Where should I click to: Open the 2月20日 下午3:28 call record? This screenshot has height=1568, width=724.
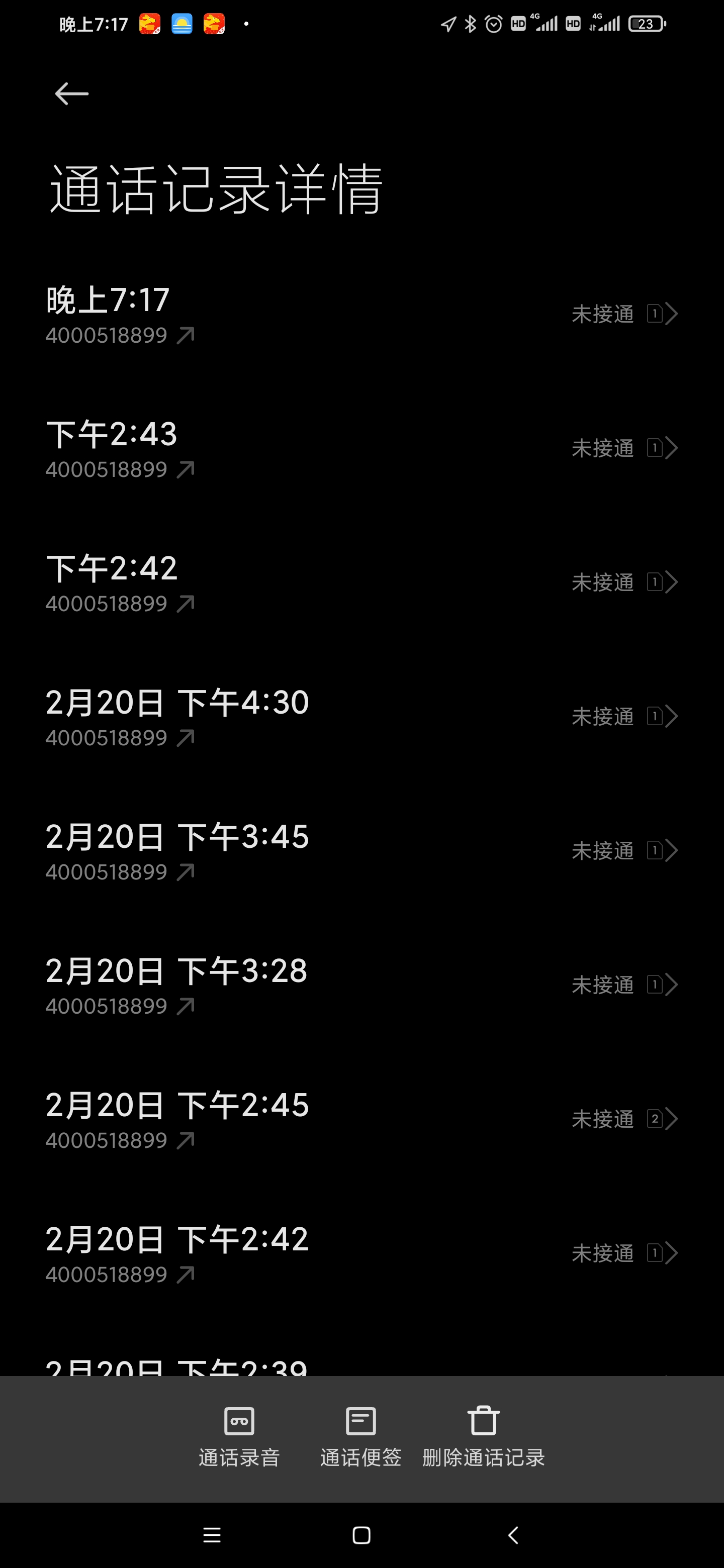click(x=361, y=985)
